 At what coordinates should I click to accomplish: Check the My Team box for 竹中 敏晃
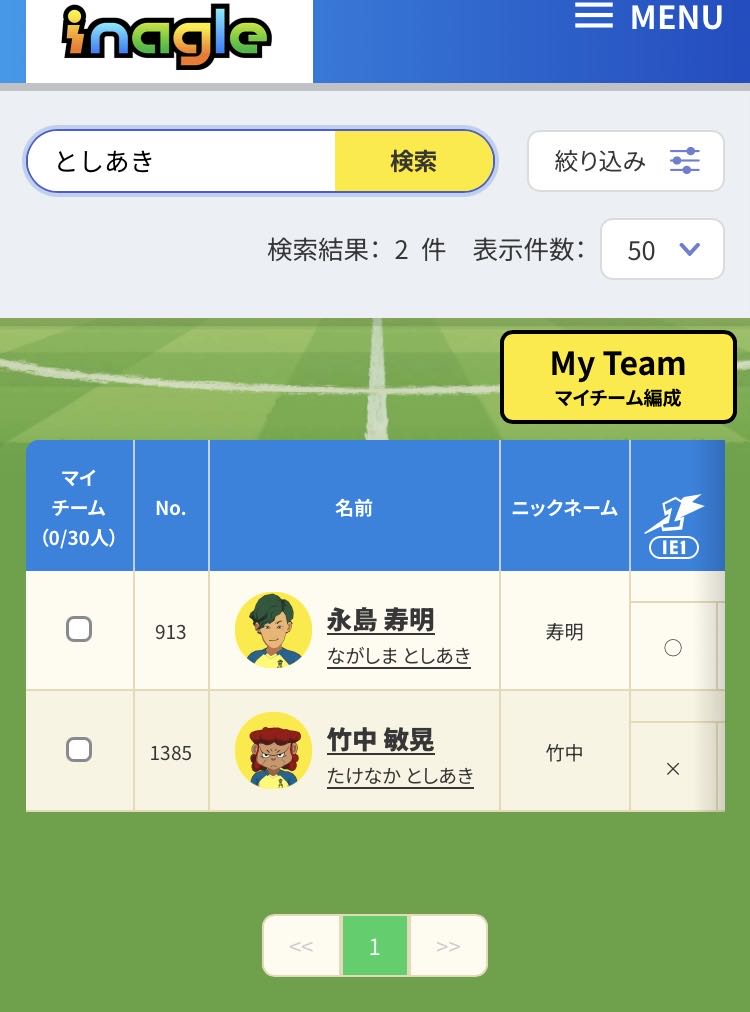click(79, 749)
